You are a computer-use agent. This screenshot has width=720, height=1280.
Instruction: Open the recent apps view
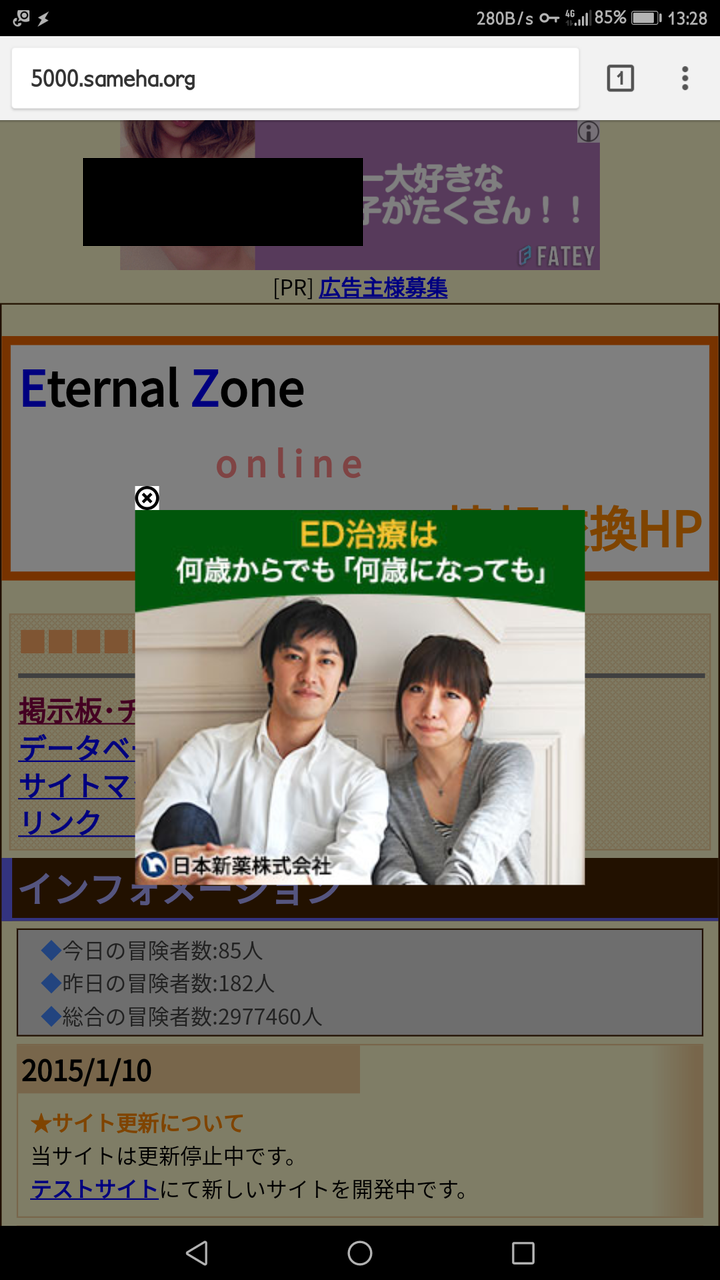tap(523, 1252)
